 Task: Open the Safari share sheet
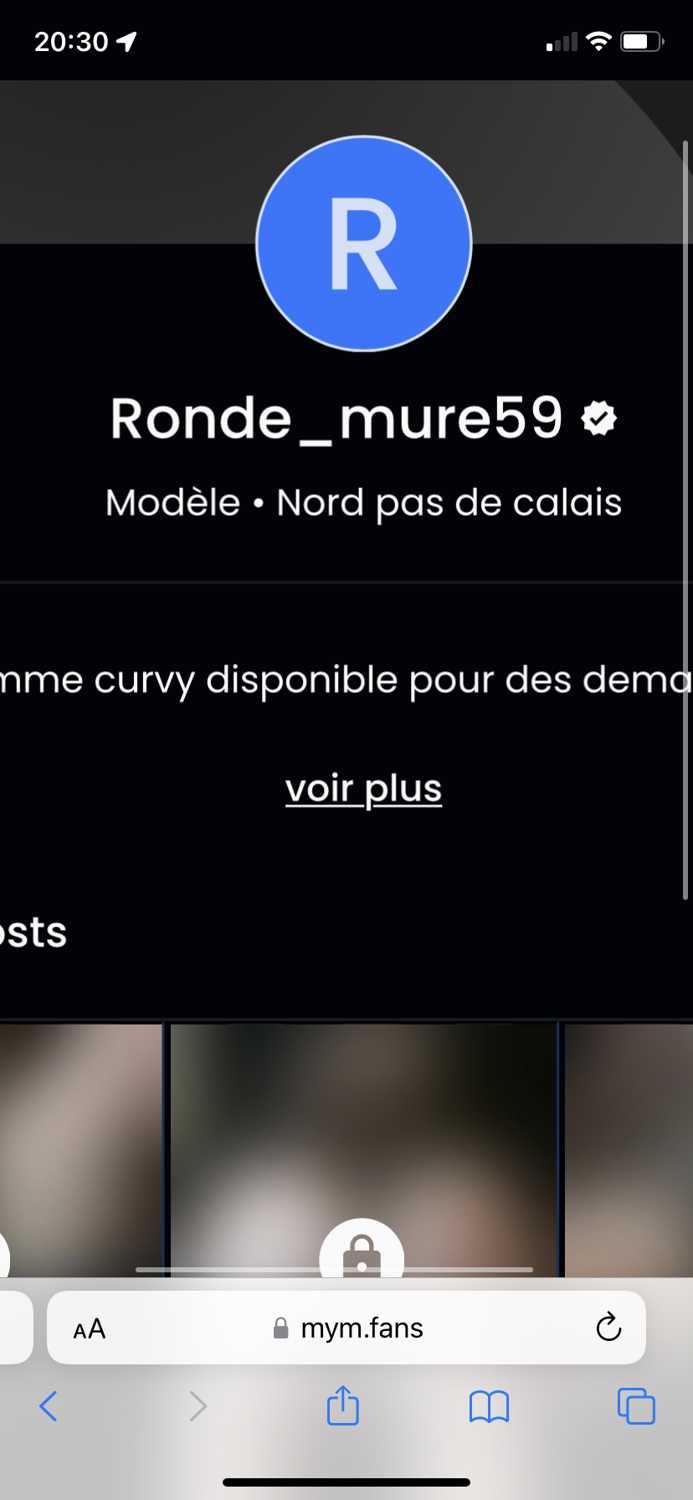(342, 1406)
